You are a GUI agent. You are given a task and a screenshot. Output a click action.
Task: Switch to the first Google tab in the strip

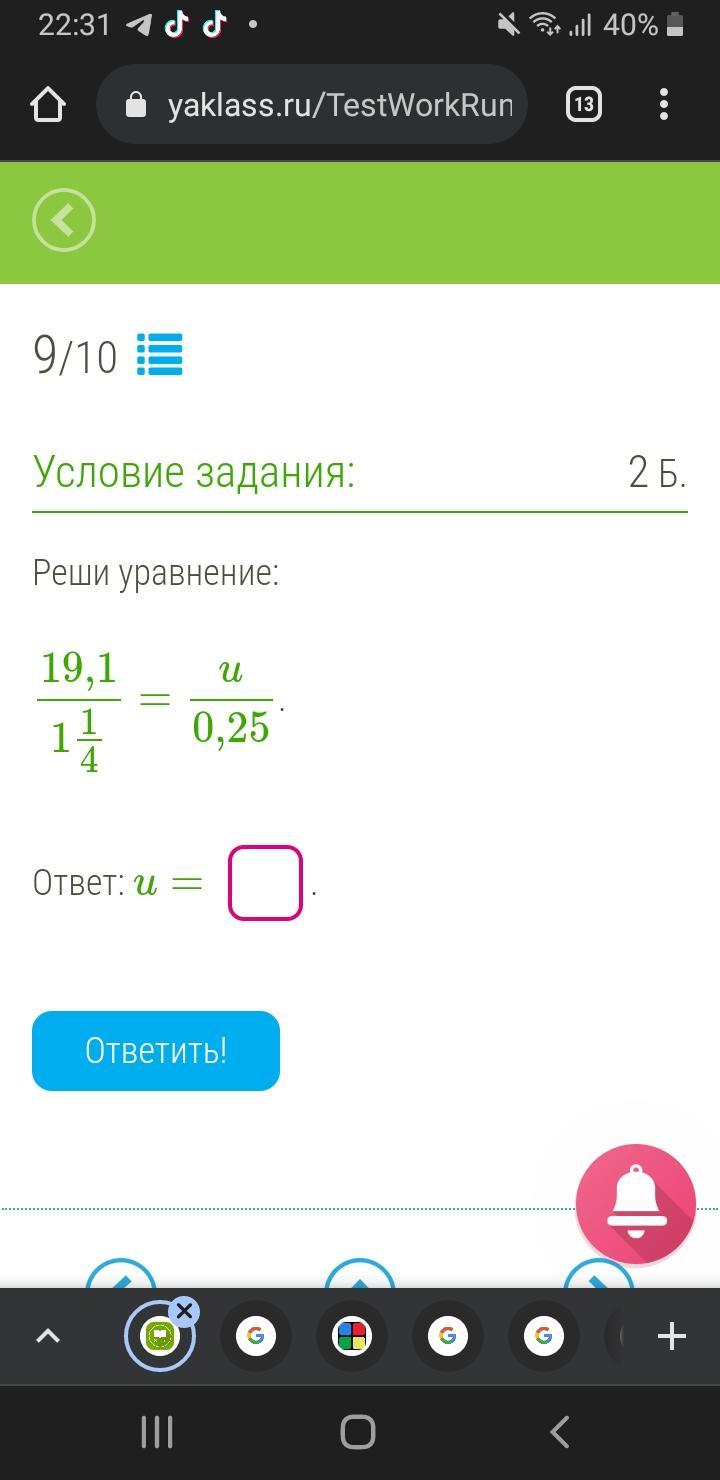click(x=256, y=1336)
